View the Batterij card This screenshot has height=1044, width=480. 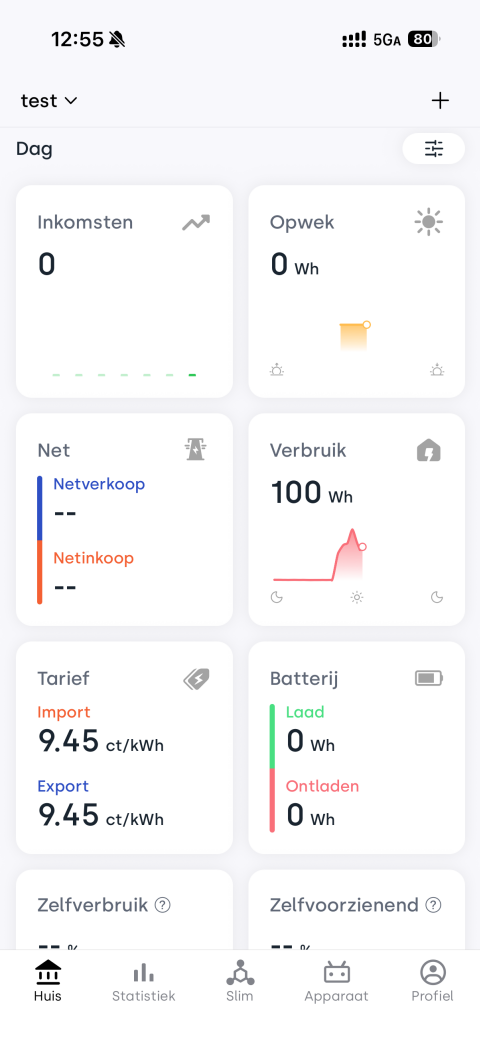(357, 748)
